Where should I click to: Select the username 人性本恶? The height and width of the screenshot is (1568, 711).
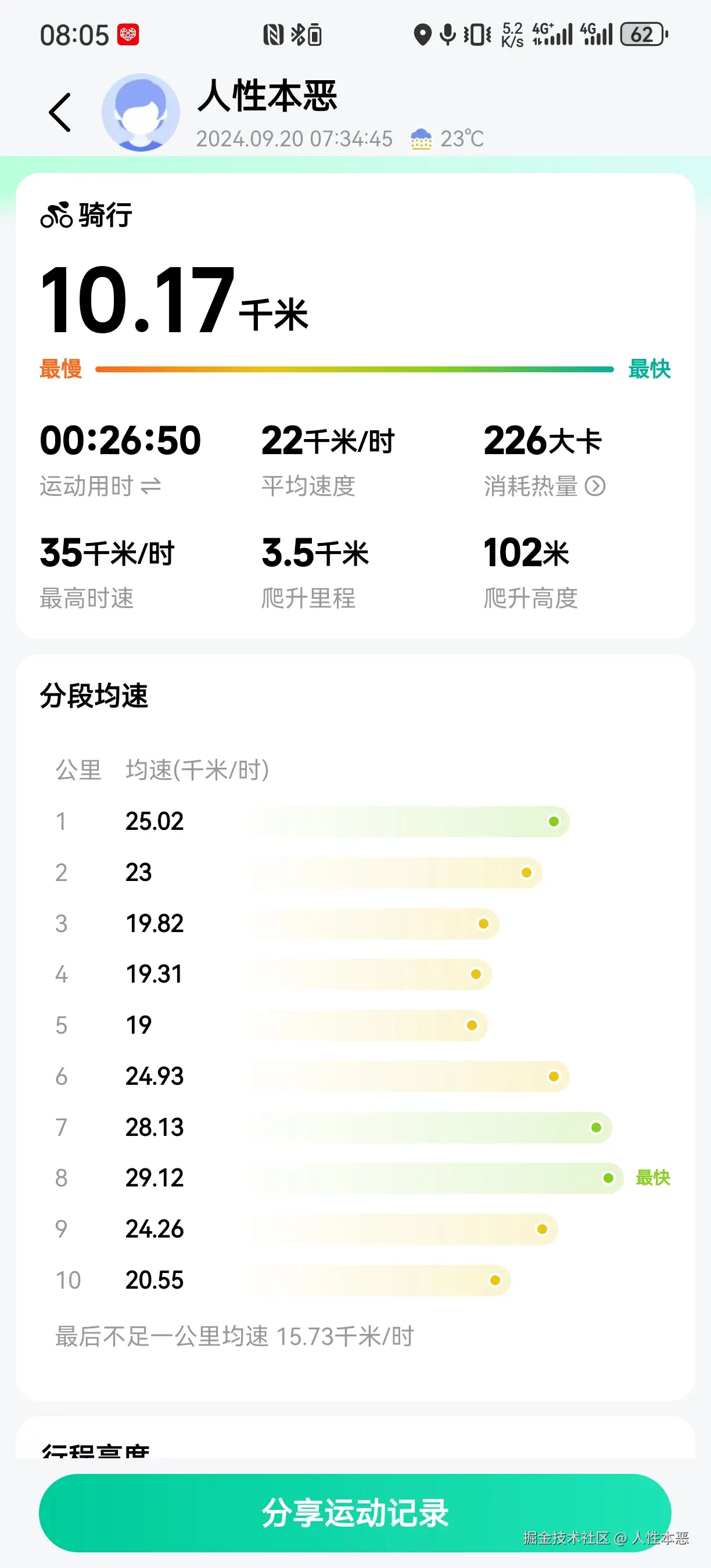[268, 98]
